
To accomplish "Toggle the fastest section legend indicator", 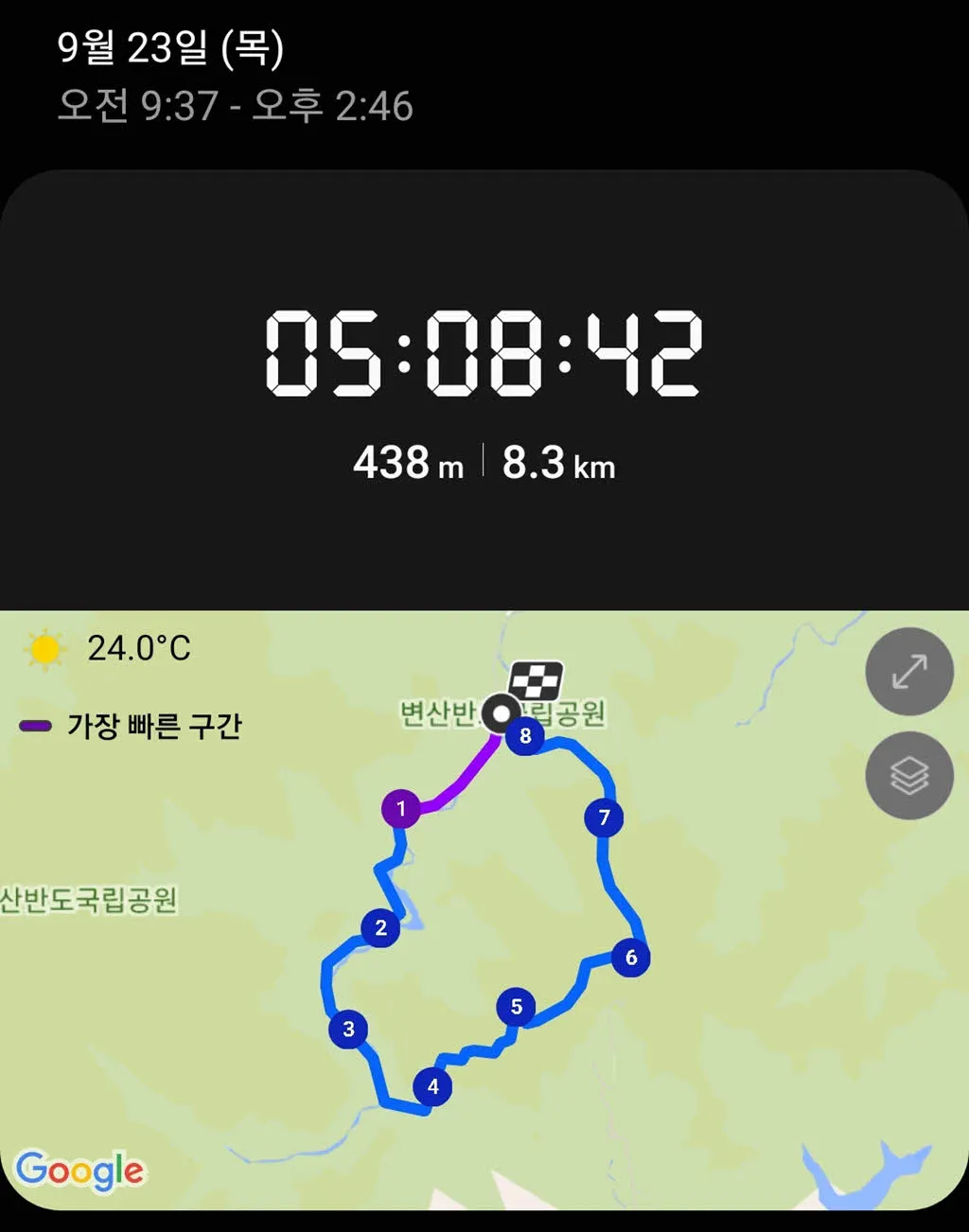I will click(37, 724).
